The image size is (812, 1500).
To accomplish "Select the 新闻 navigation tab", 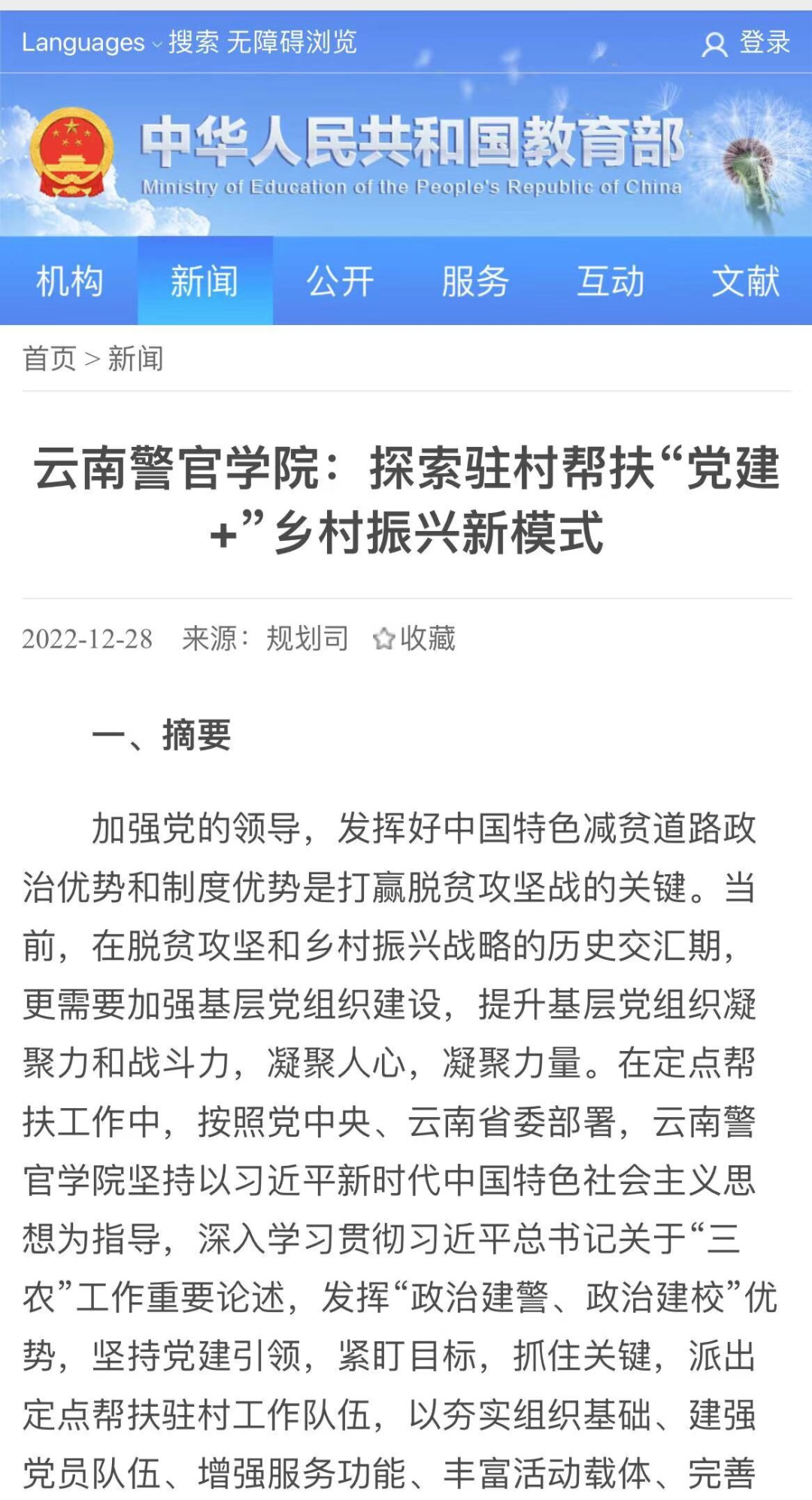I will (205, 281).
